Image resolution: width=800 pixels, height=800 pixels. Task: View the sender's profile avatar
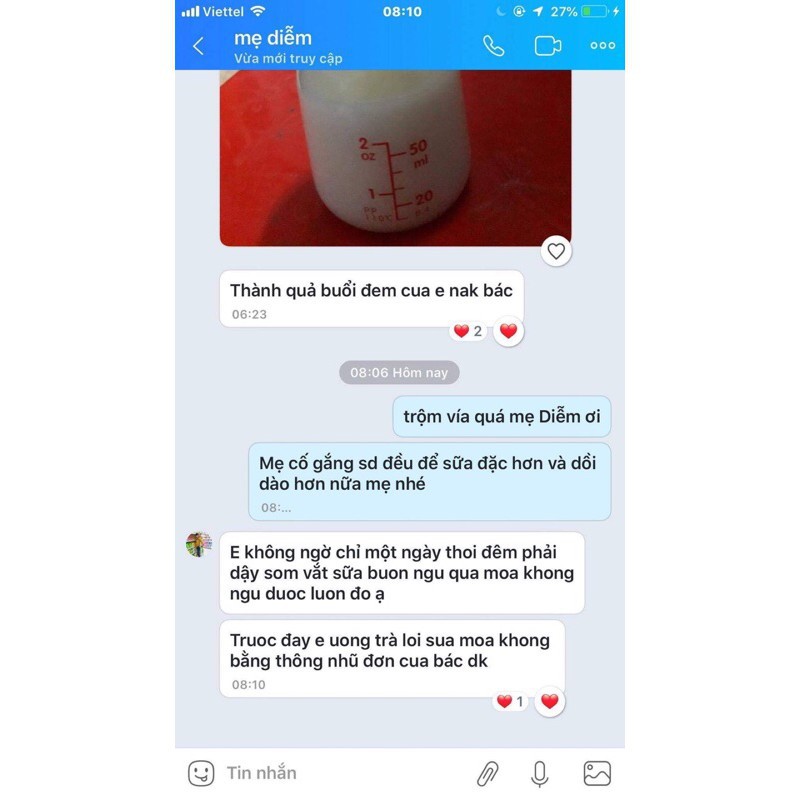coord(199,544)
